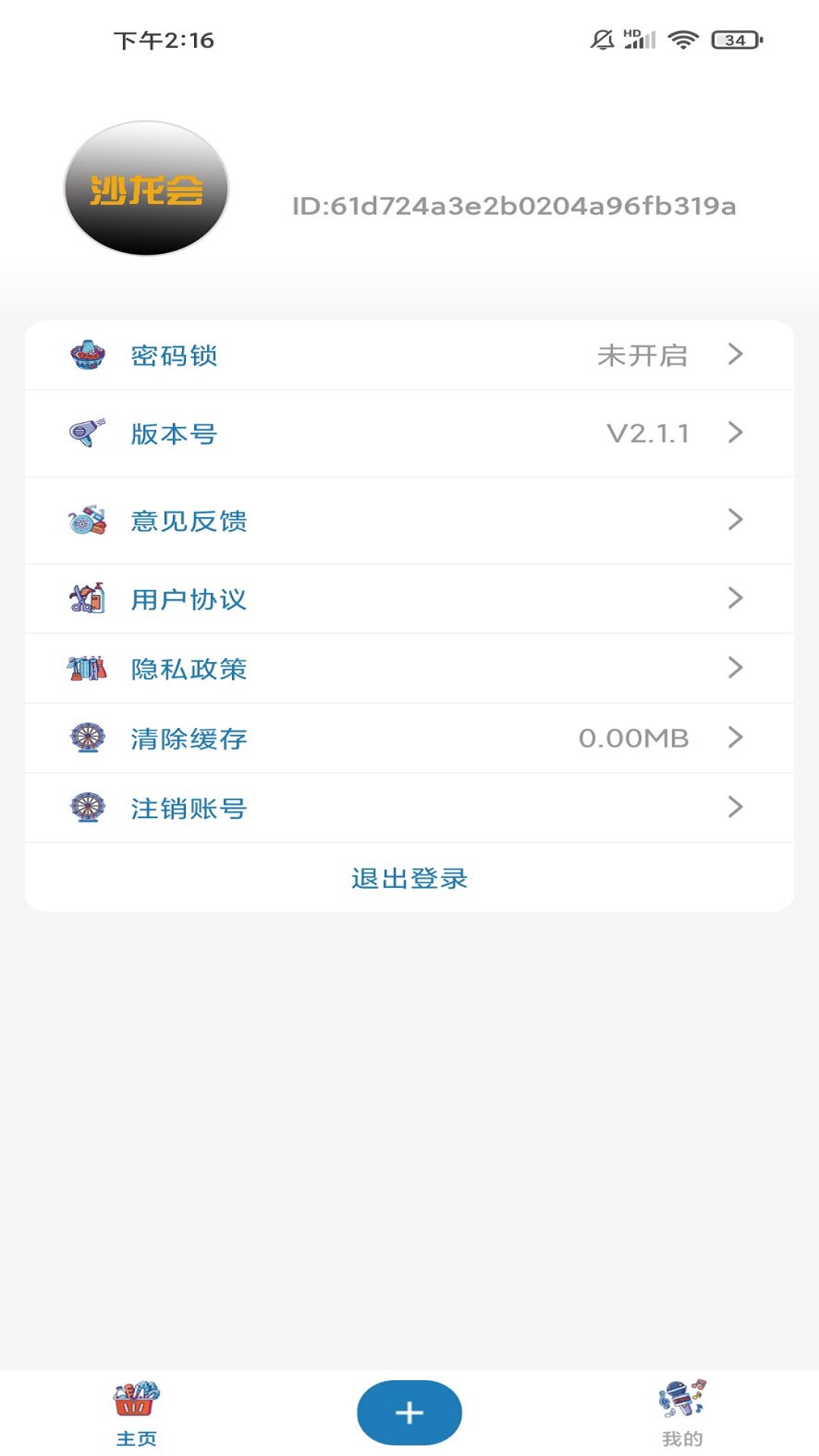Click the hair dryer icon next to 版本号

(x=87, y=433)
